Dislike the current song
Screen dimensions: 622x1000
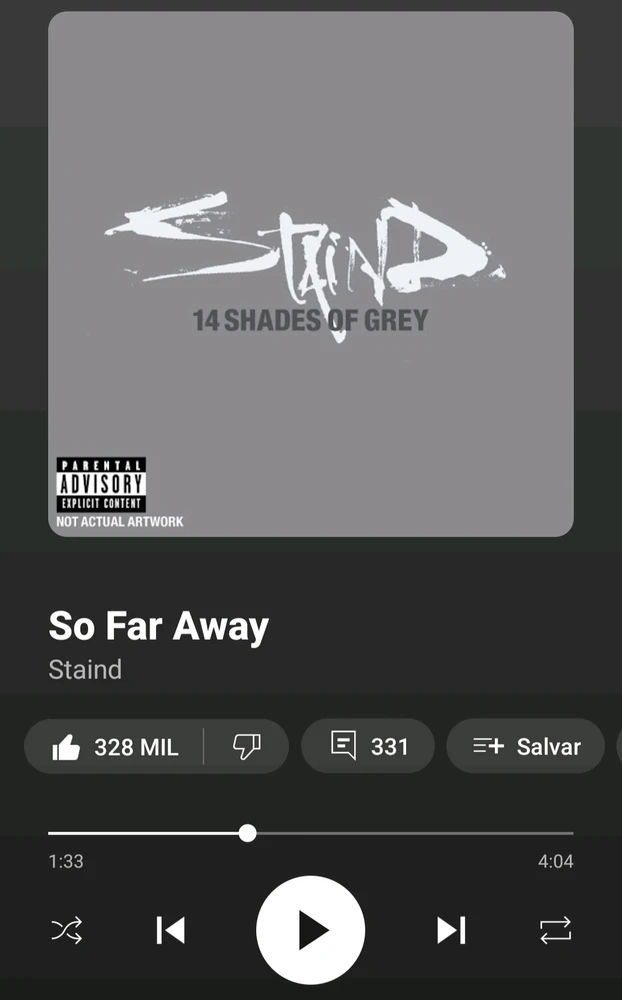pos(246,746)
